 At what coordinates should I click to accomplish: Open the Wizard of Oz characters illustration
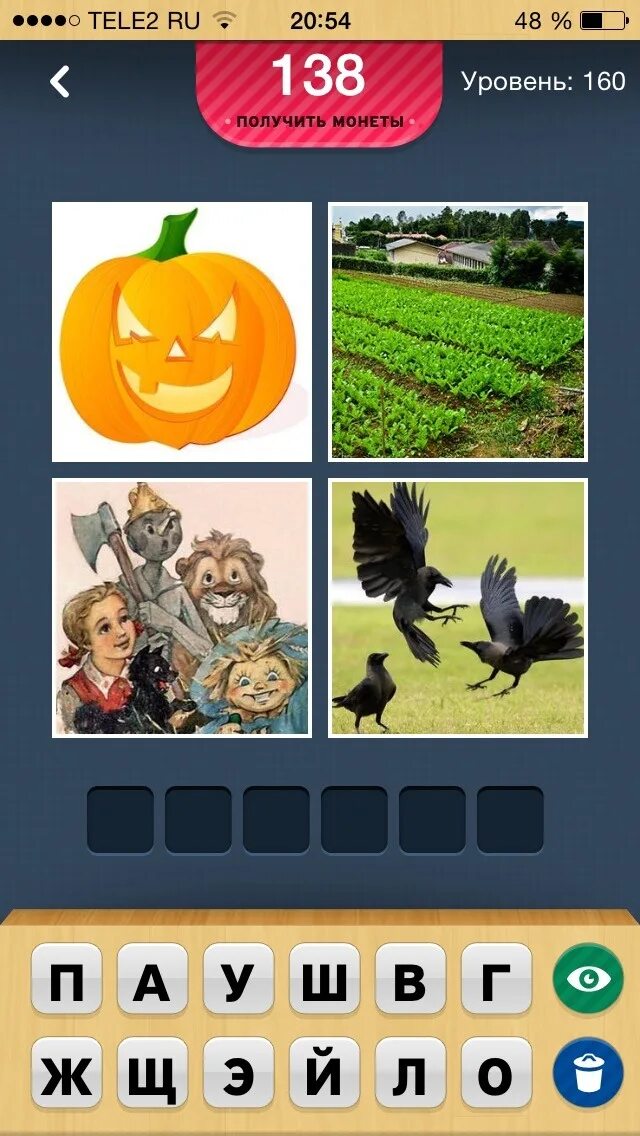point(182,608)
